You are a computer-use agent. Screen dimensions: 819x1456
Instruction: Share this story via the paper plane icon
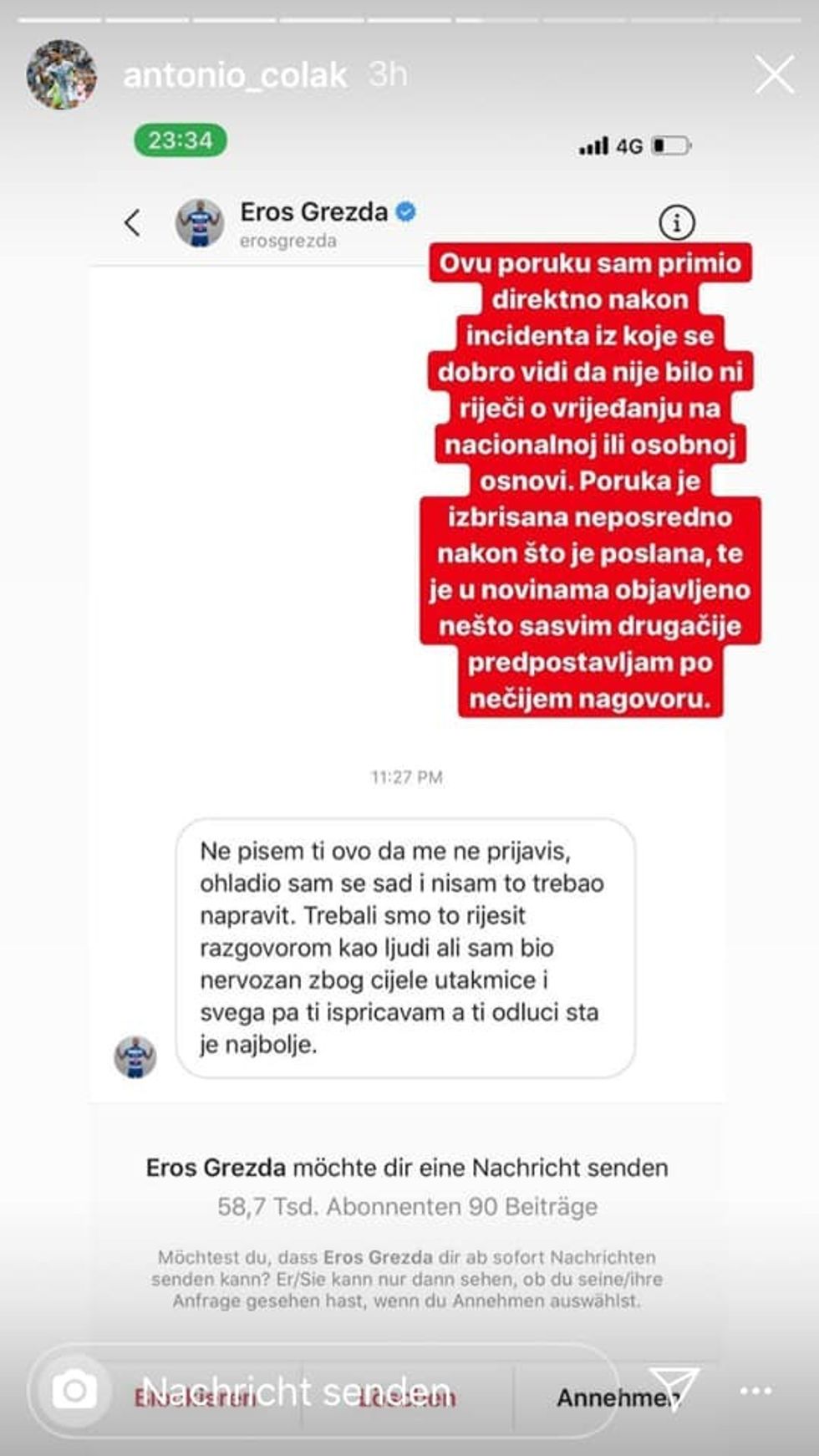click(674, 1389)
